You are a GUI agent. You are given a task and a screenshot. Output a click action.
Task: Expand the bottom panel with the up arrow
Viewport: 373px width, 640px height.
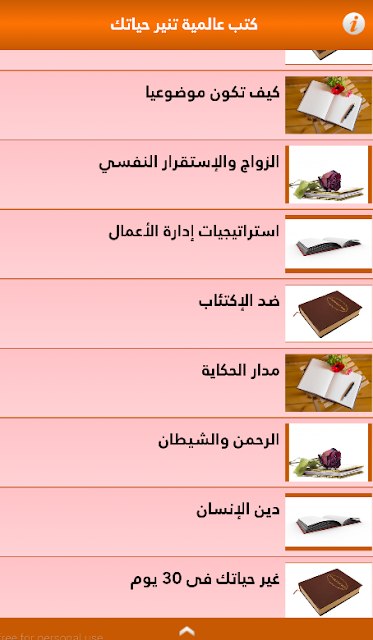pos(186,631)
